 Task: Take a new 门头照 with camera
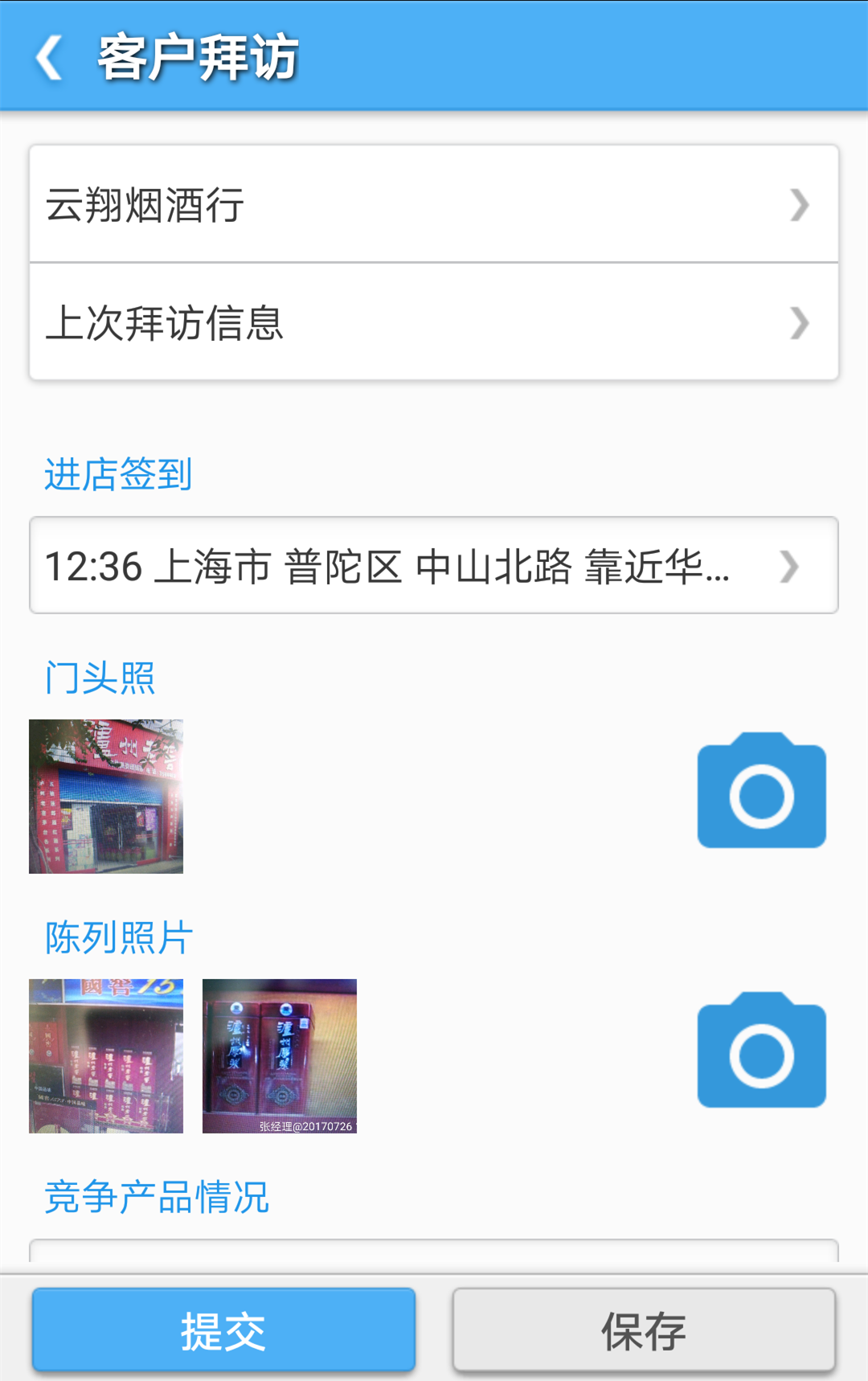(761, 790)
